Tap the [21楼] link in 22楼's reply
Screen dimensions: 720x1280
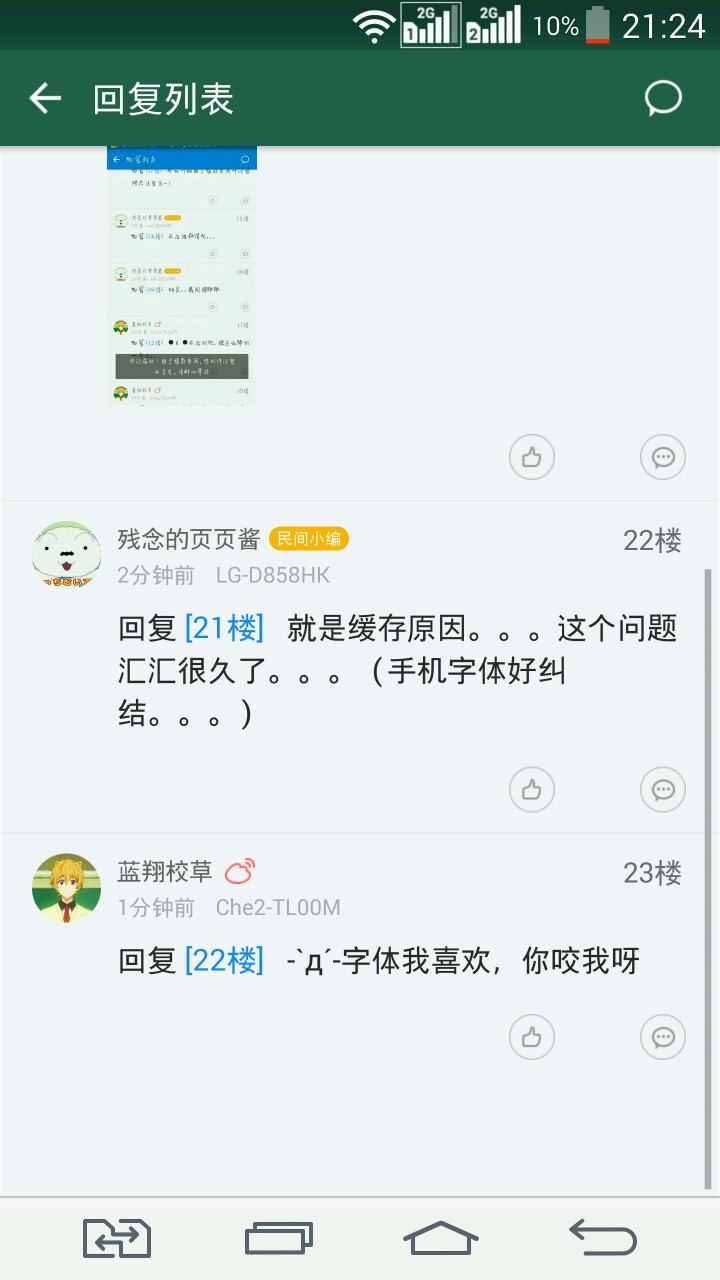click(x=225, y=628)
